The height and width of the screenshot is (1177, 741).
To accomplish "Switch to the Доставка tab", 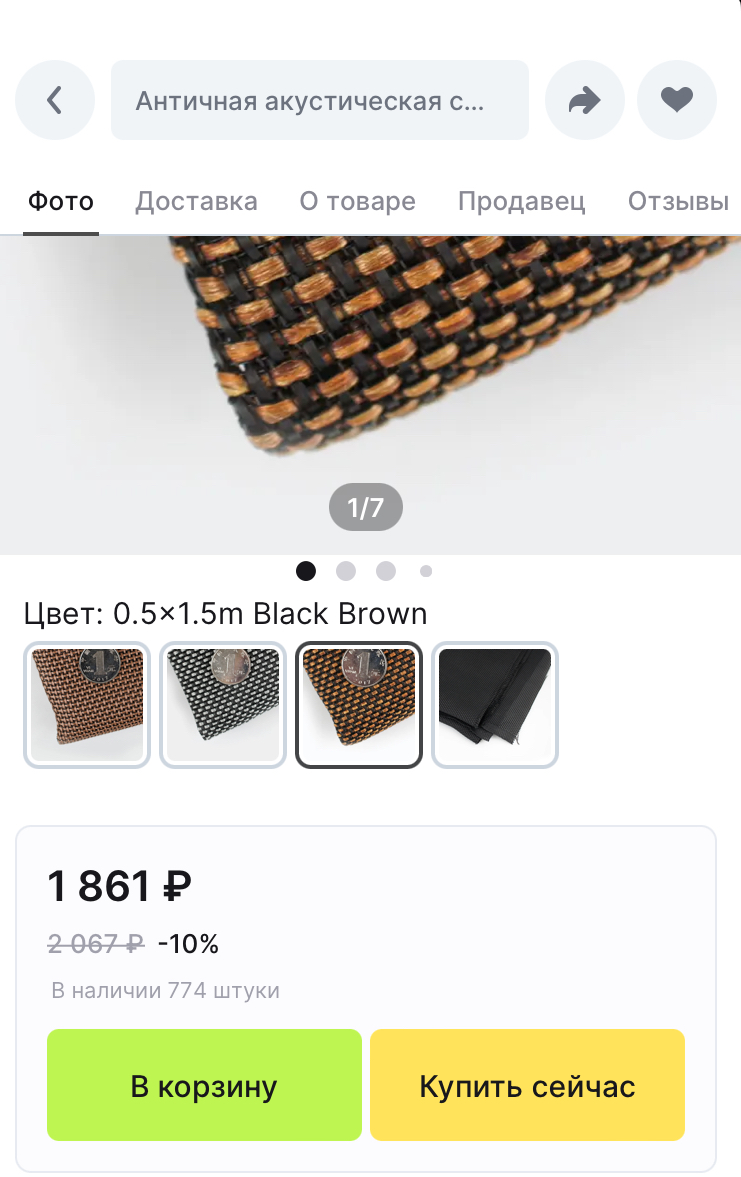I will coord(196,201).
